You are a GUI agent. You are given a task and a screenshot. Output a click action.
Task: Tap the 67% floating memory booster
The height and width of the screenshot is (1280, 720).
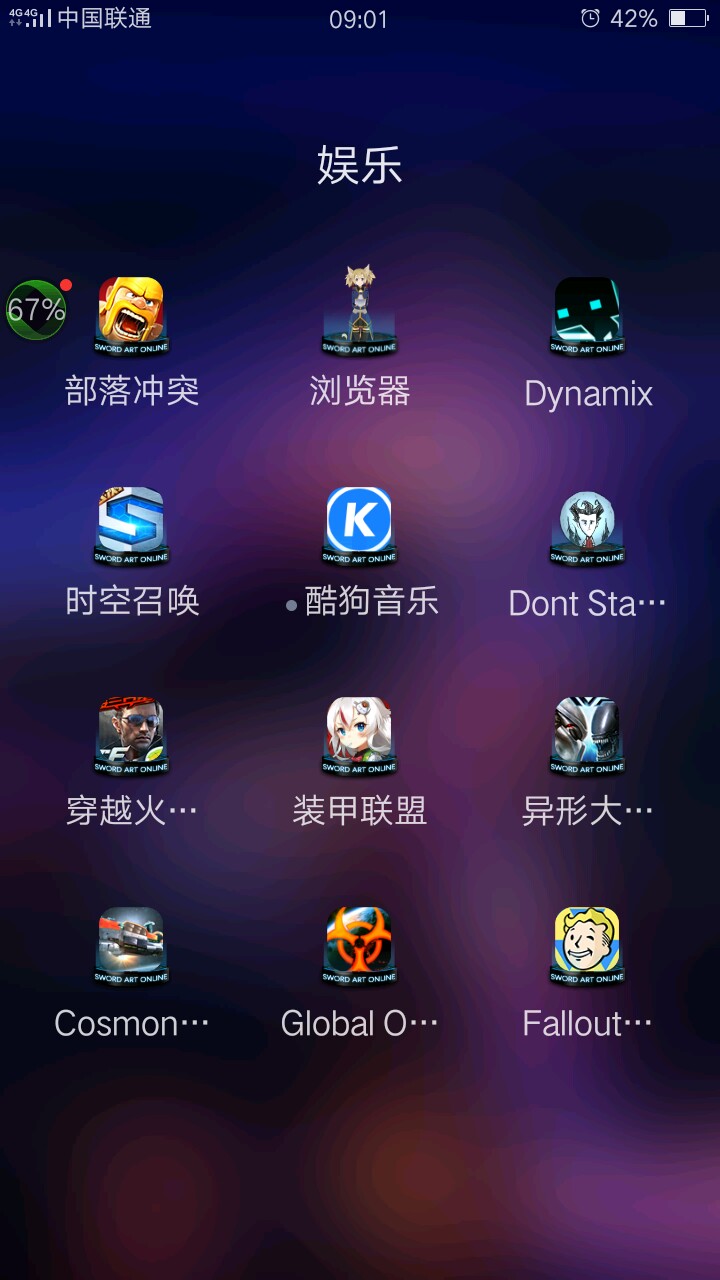[36, 310]
